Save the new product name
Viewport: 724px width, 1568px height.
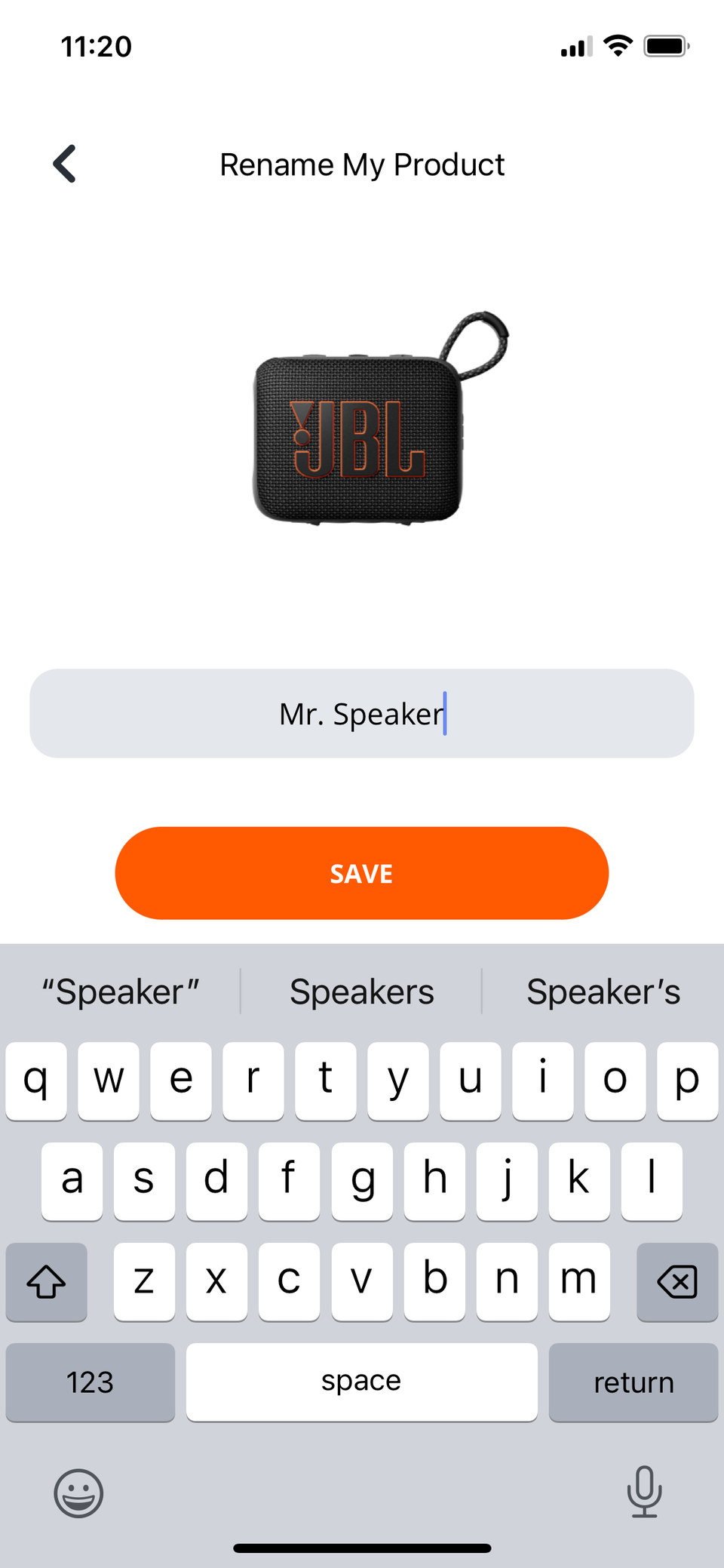[x=362, y=873]
